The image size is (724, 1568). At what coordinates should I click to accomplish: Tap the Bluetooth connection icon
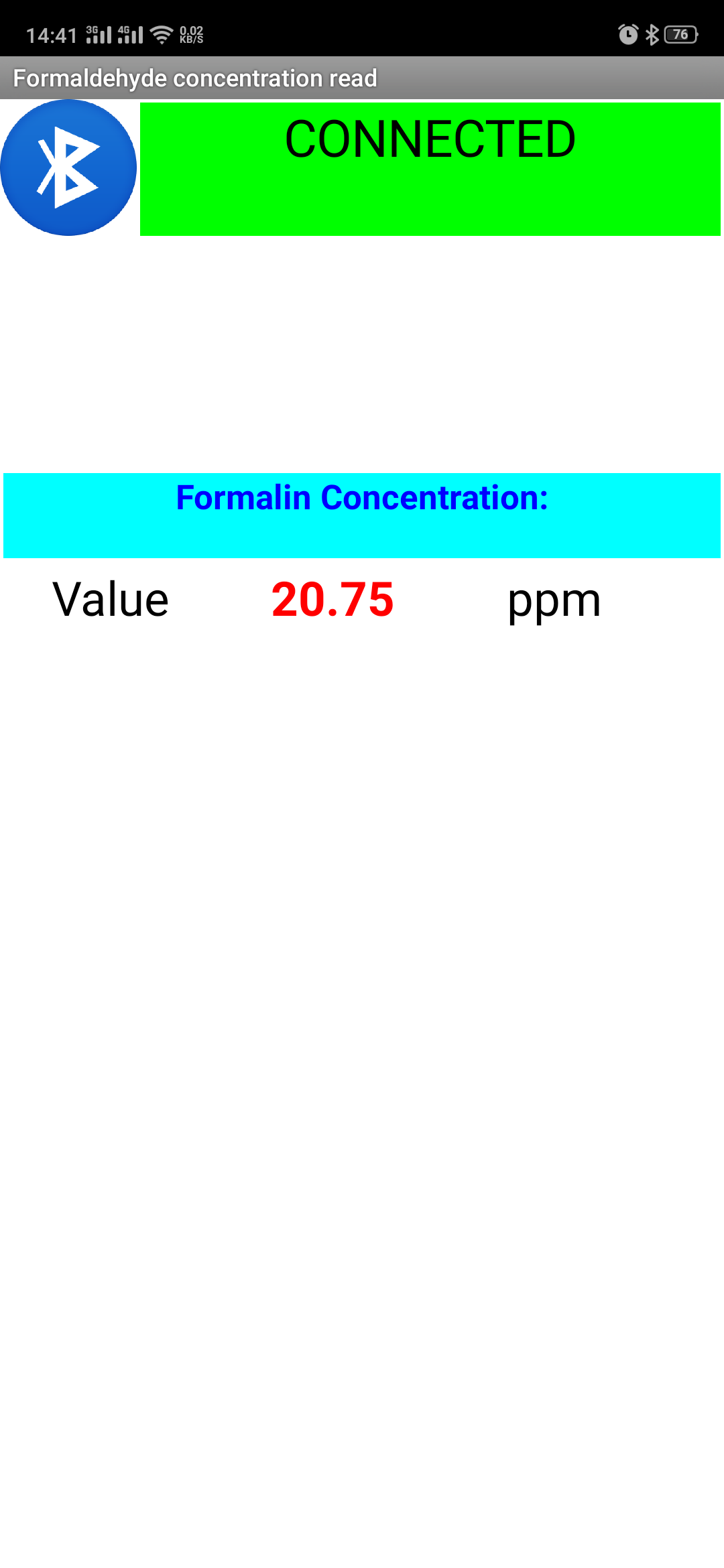click(68, 168)
